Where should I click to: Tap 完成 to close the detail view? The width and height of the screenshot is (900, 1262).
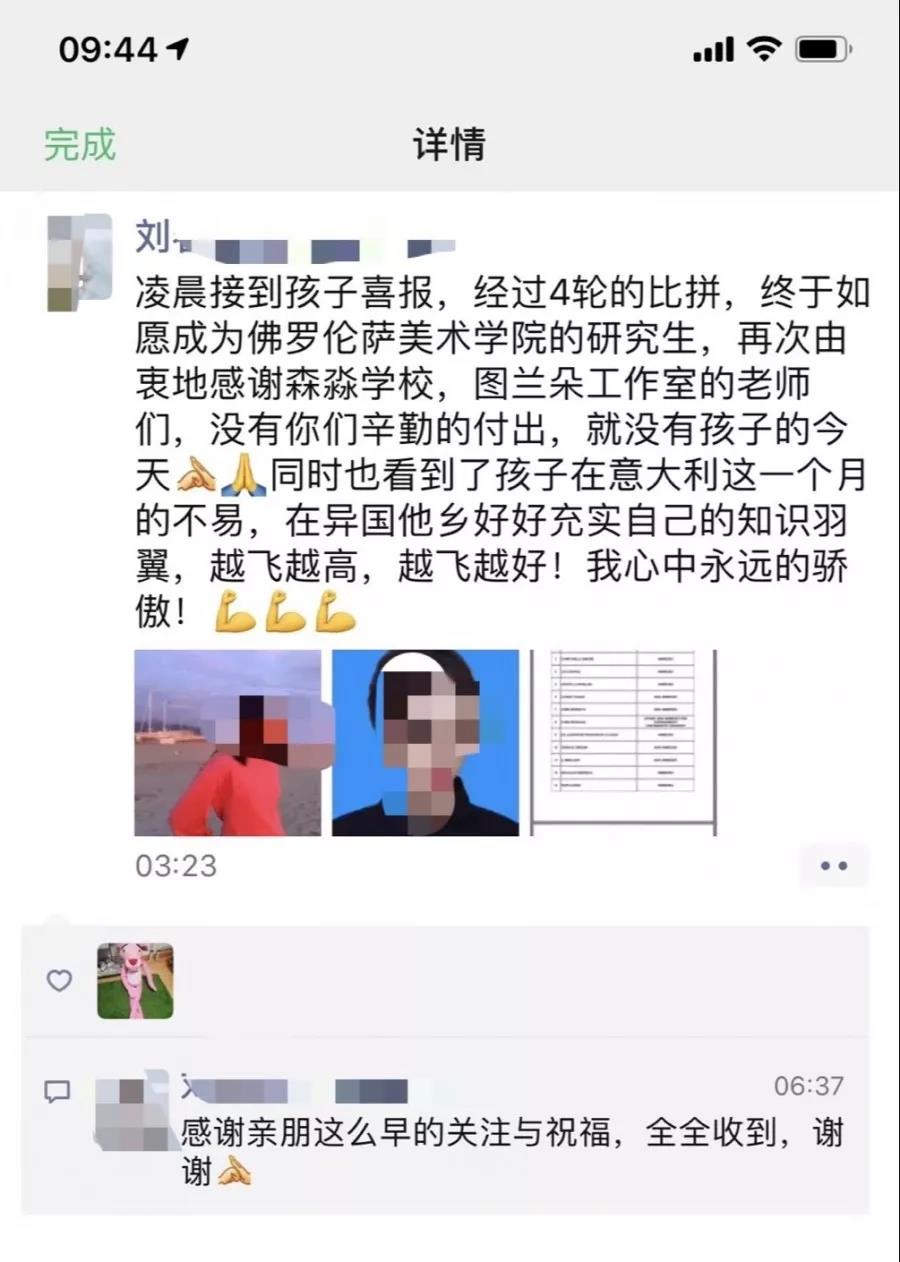[80, 145]
